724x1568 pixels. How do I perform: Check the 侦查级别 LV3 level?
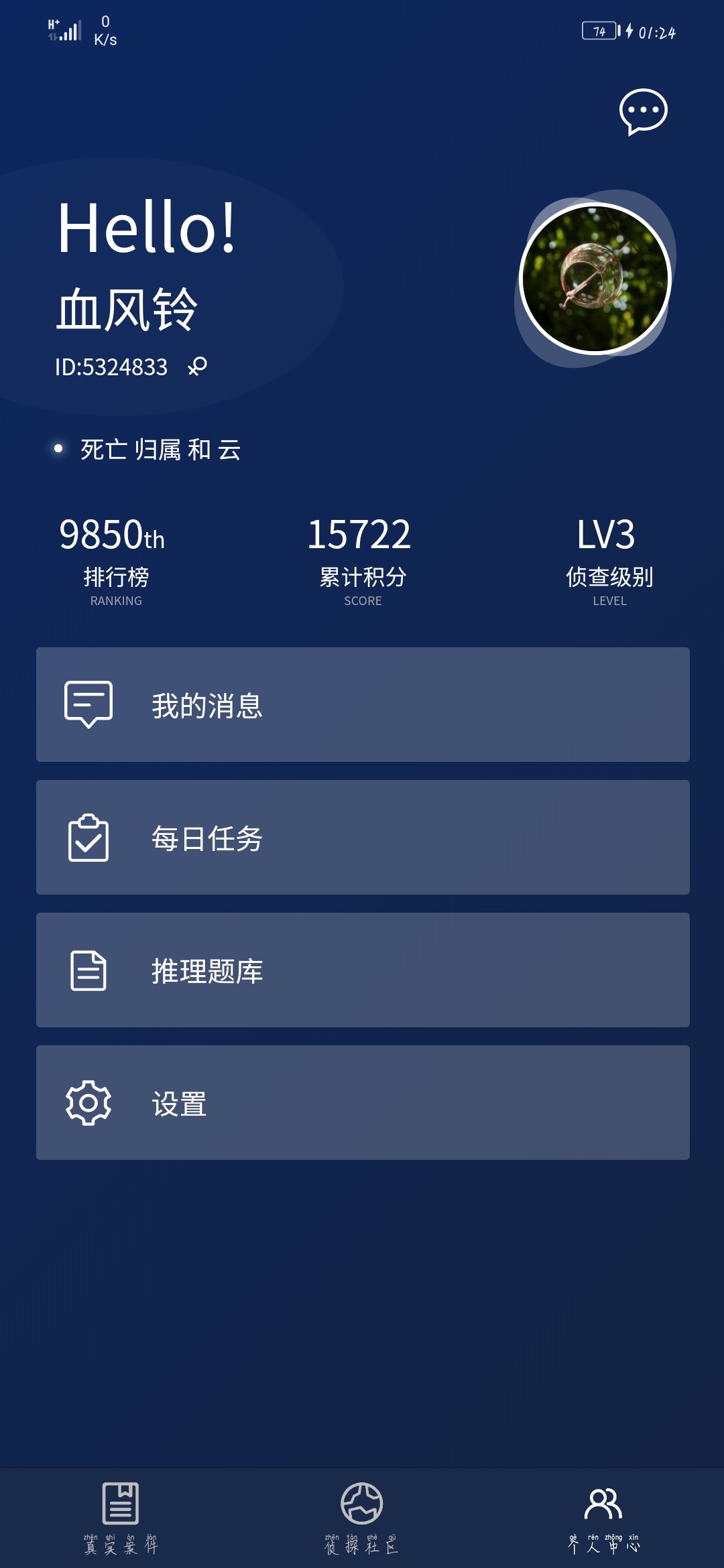click(x=609, y=560)
